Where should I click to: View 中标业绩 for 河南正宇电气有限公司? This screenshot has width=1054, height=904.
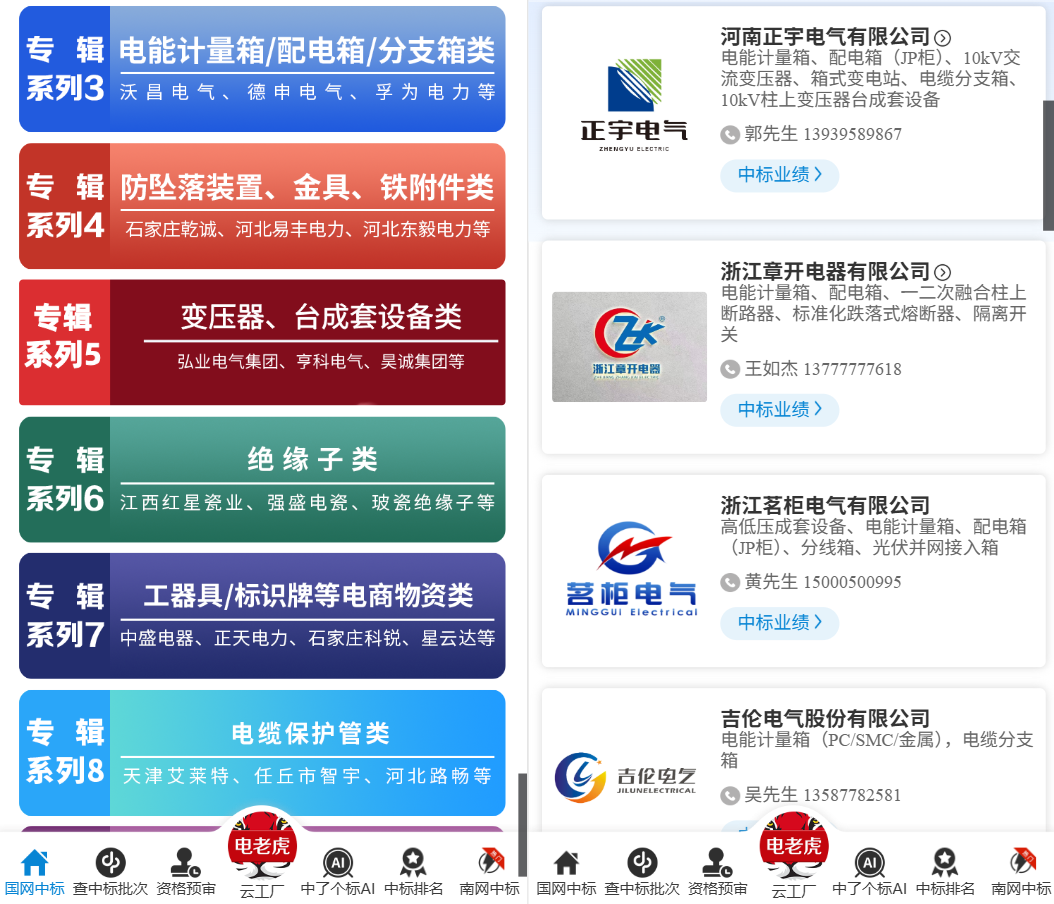[779, 175]
